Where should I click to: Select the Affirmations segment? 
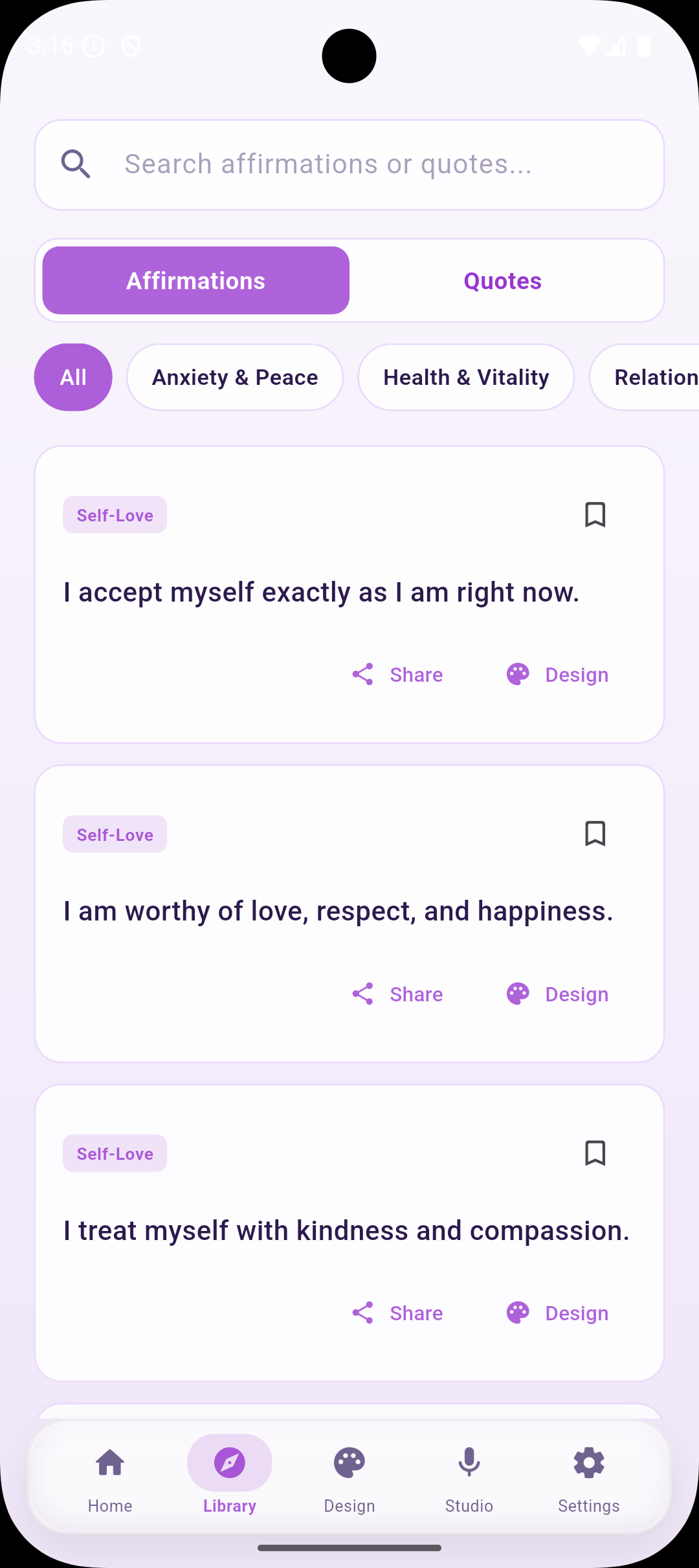[195, 281]
